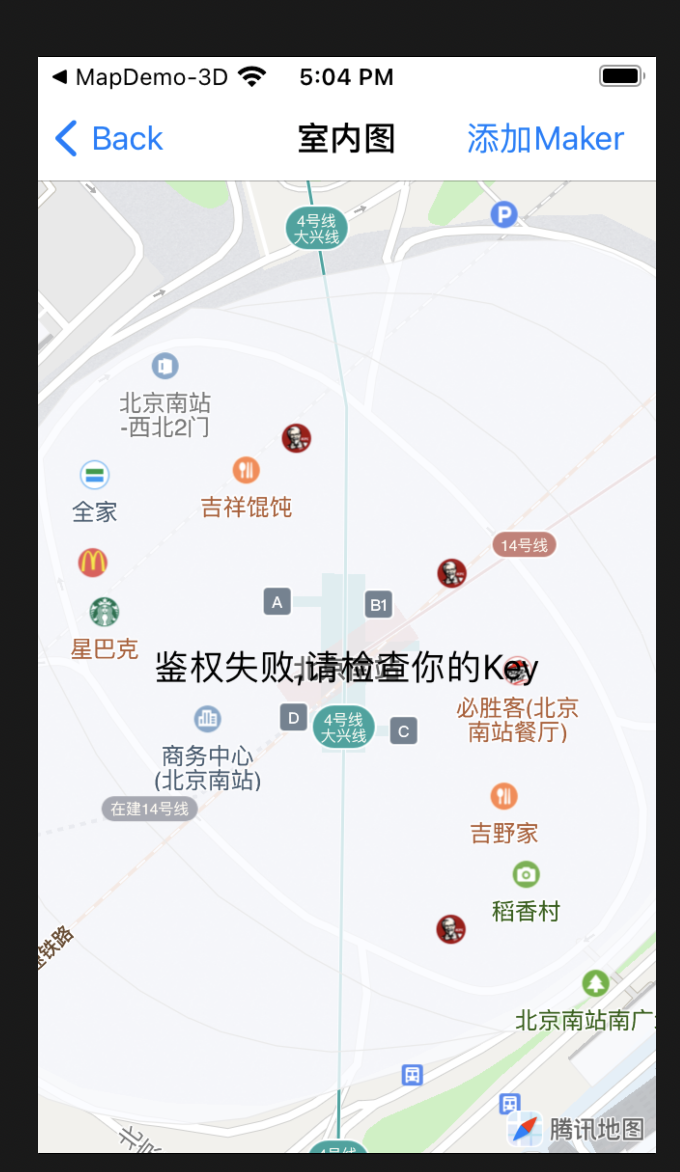Go back using the Back button

point(109,139)
